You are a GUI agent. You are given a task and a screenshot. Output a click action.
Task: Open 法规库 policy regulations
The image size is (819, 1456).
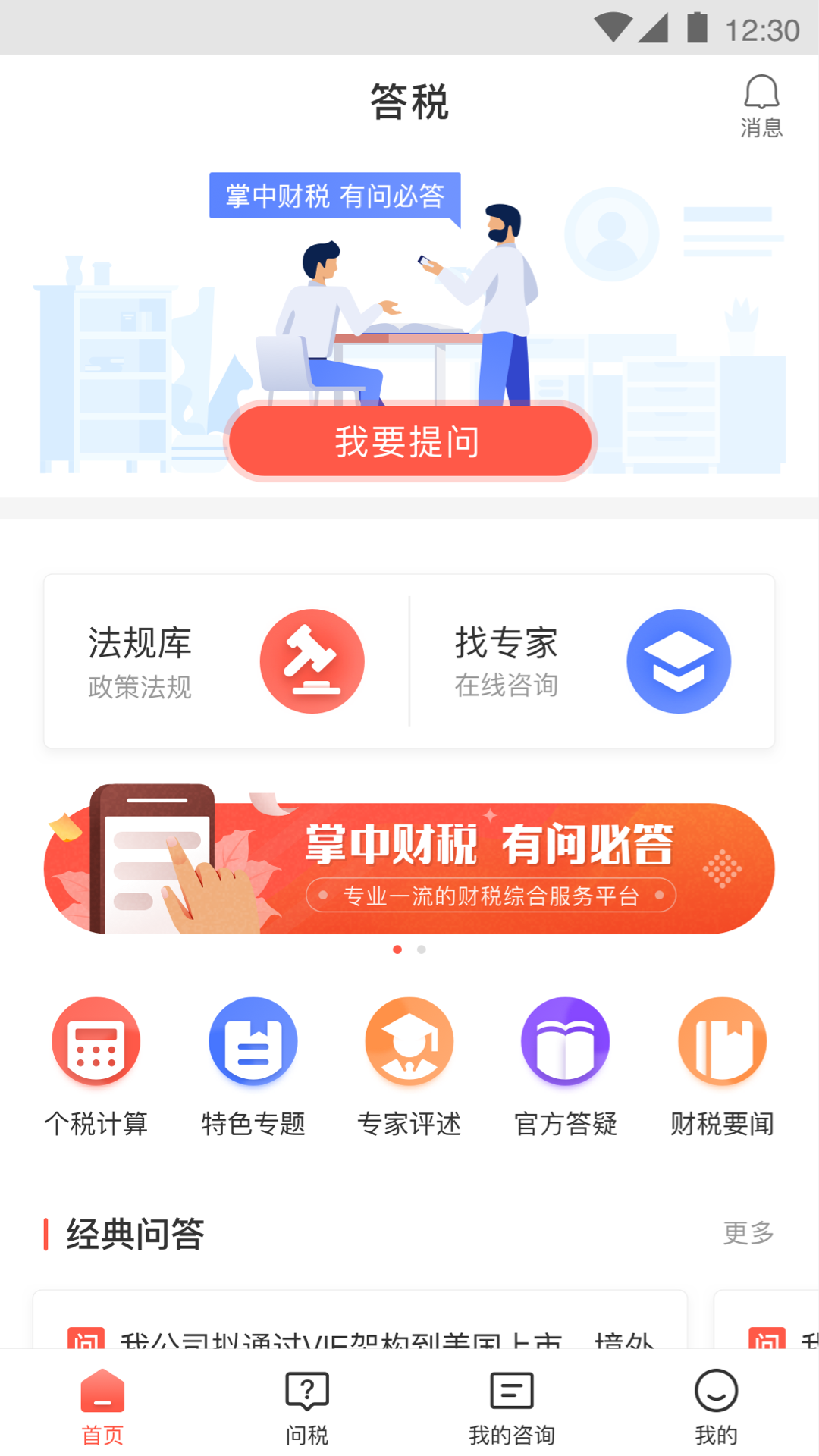click(226, 661)
